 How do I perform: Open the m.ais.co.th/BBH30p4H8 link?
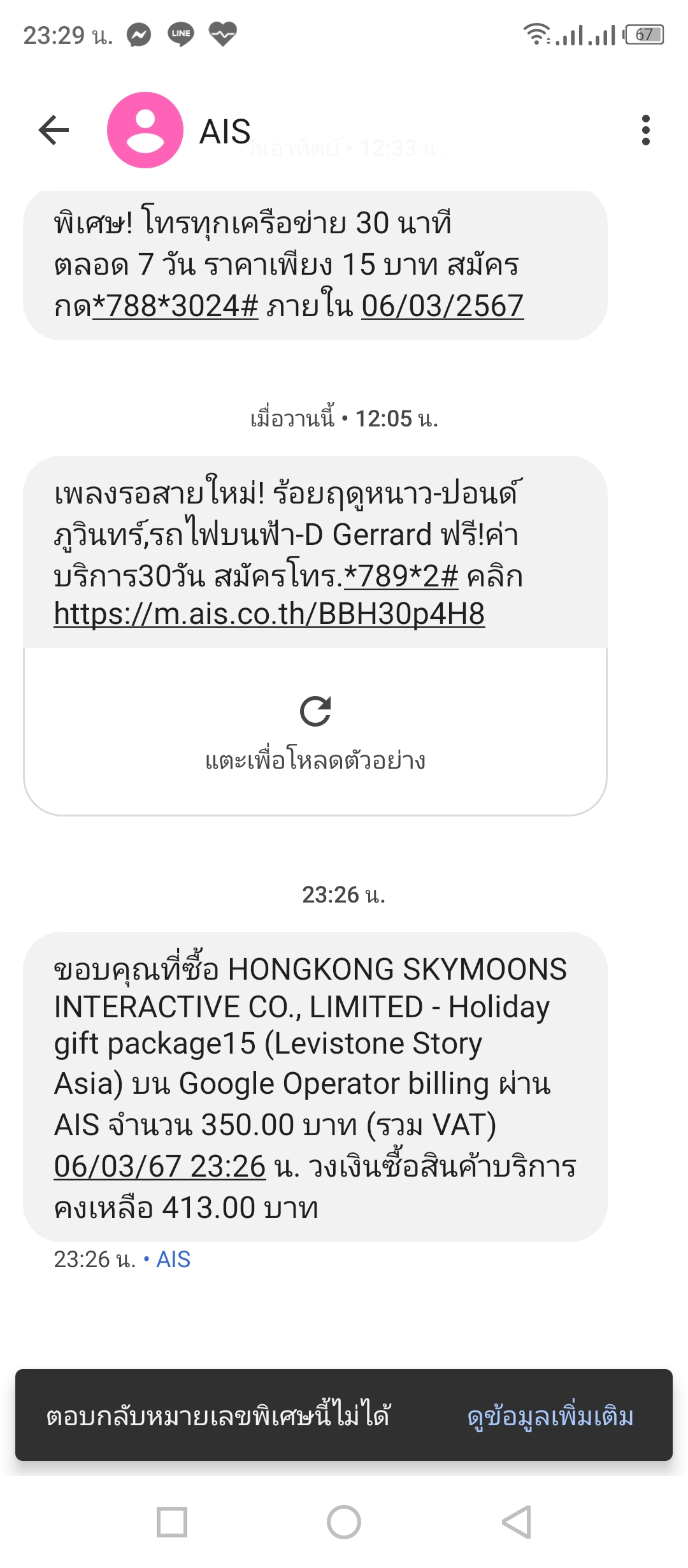pyautogui.click(x=269, y=614)
